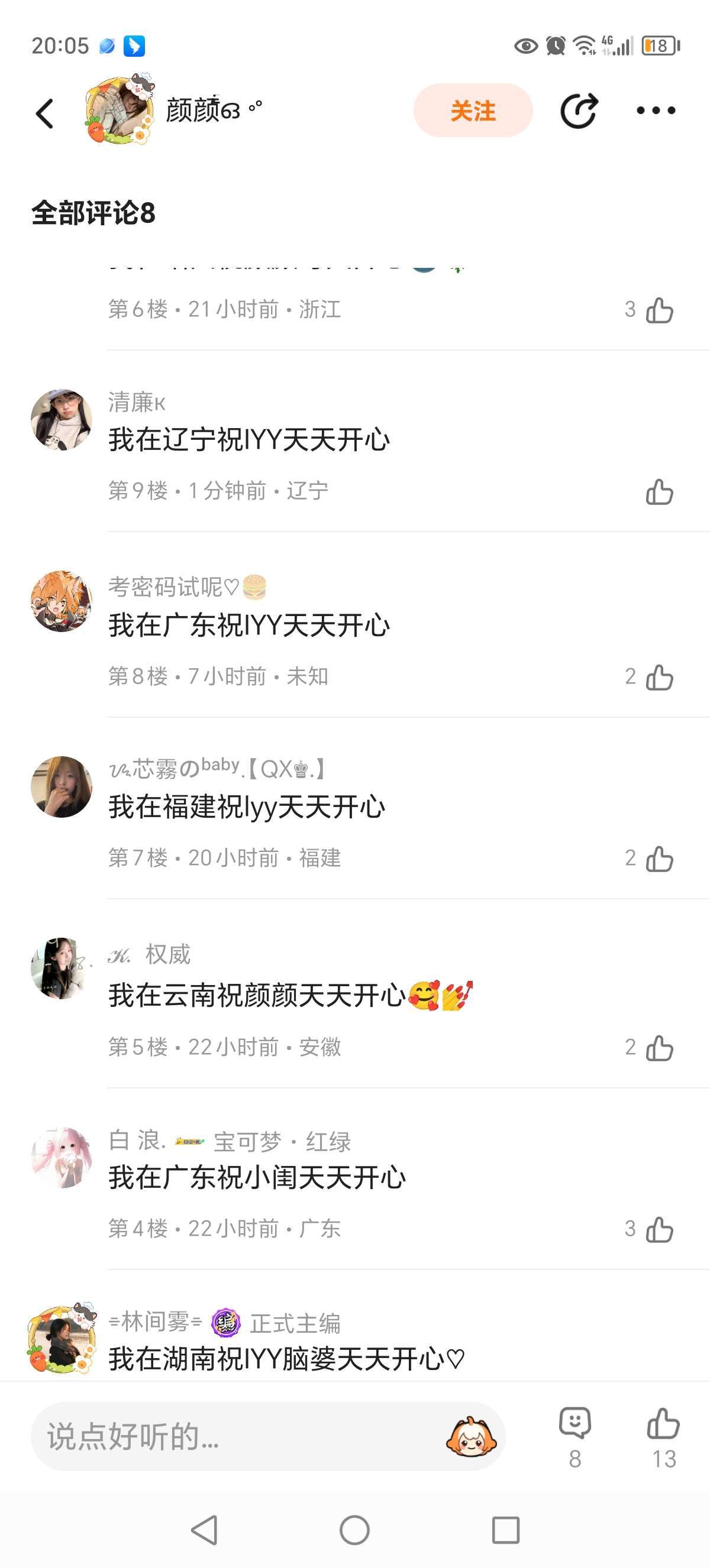The image size is (710, 1568).
Task: Open =林间雾='s profile avatar
Action: [62, 1339]
